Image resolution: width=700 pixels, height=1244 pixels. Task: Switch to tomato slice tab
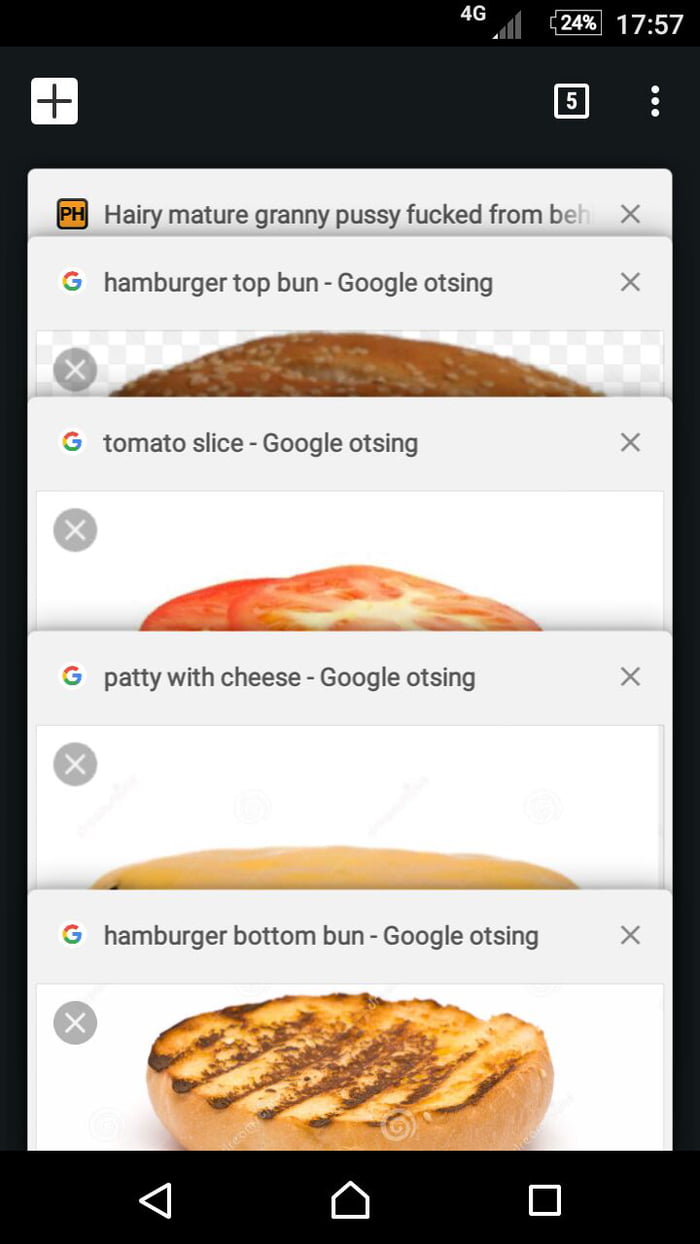click(260, 443)
